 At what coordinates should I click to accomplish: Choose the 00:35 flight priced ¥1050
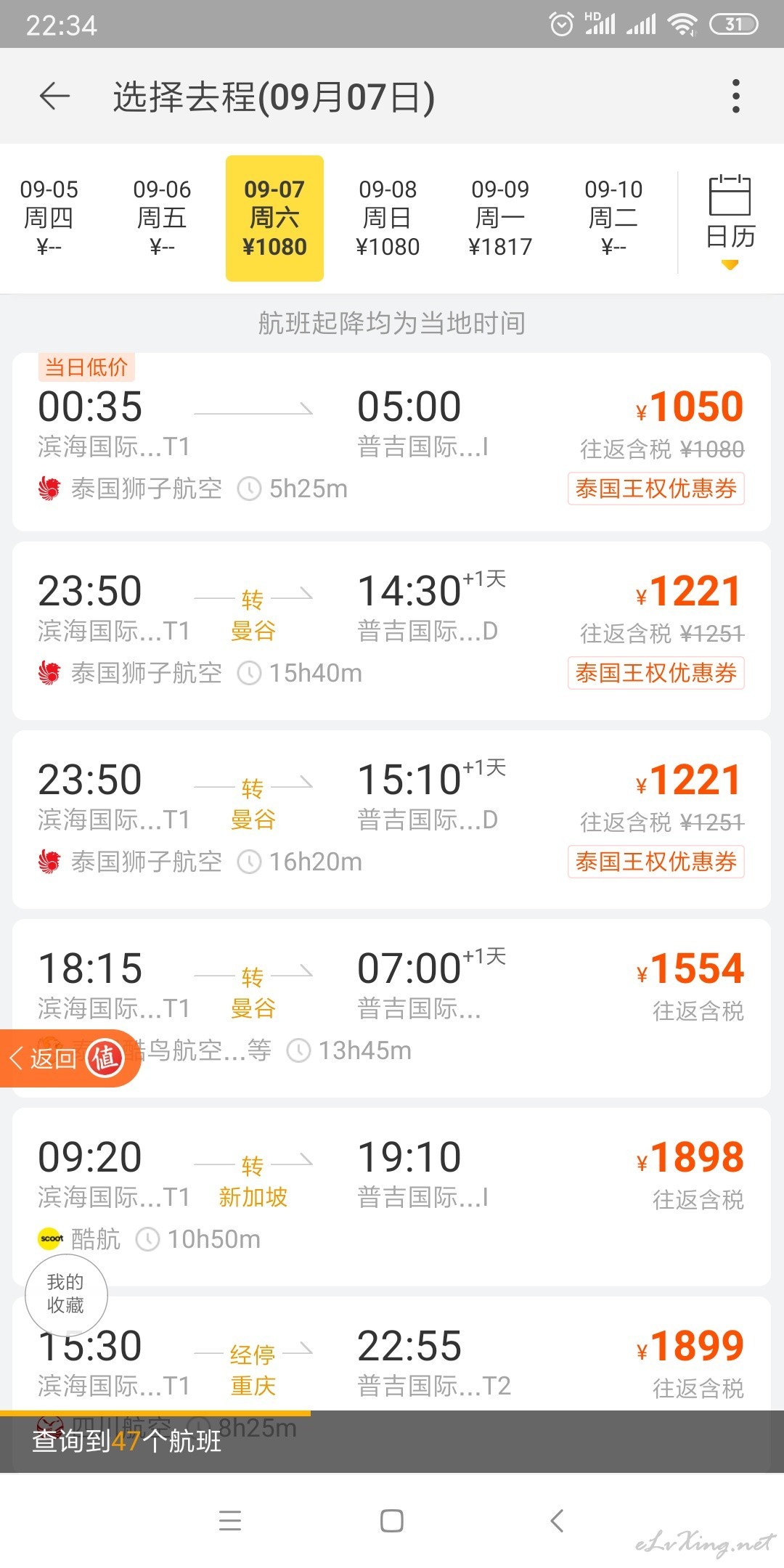point(391,442)
